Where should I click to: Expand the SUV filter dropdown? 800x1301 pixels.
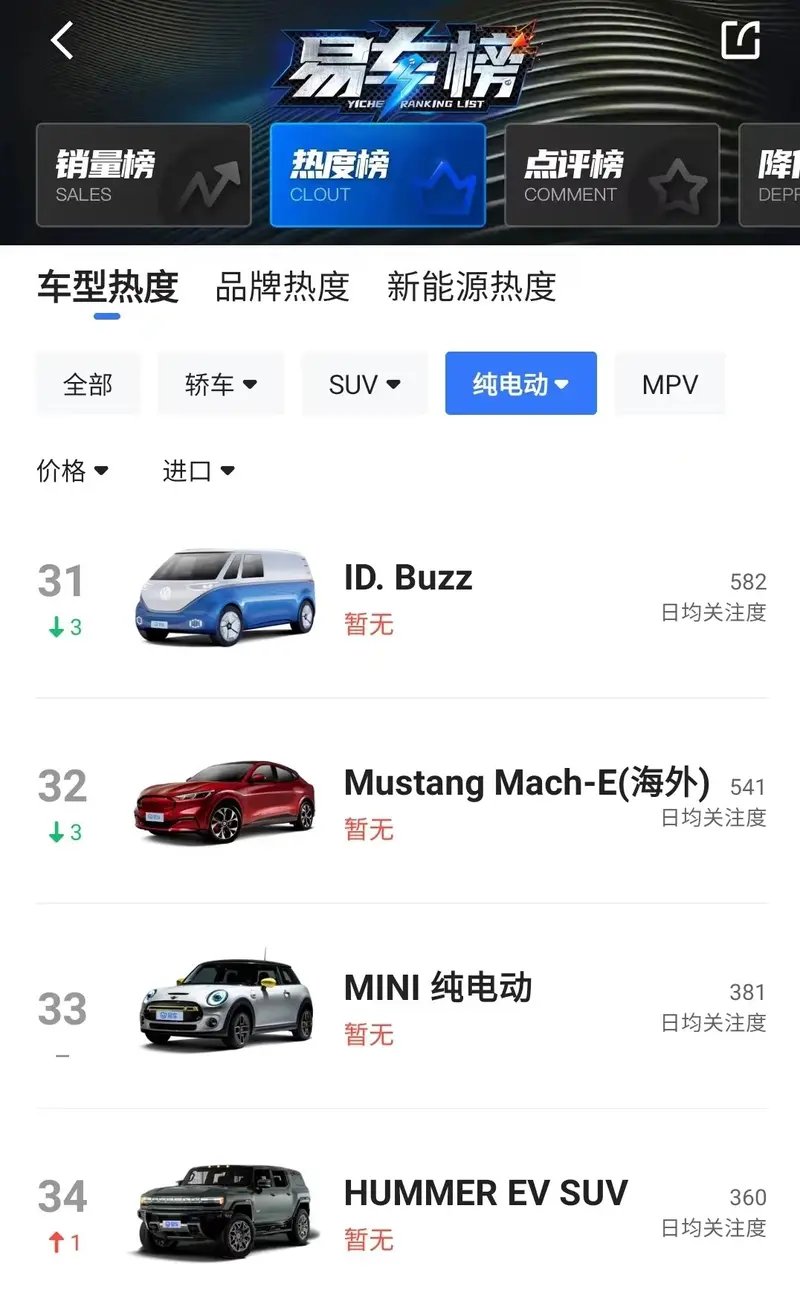pyautogui.click(x=364, y=384)
